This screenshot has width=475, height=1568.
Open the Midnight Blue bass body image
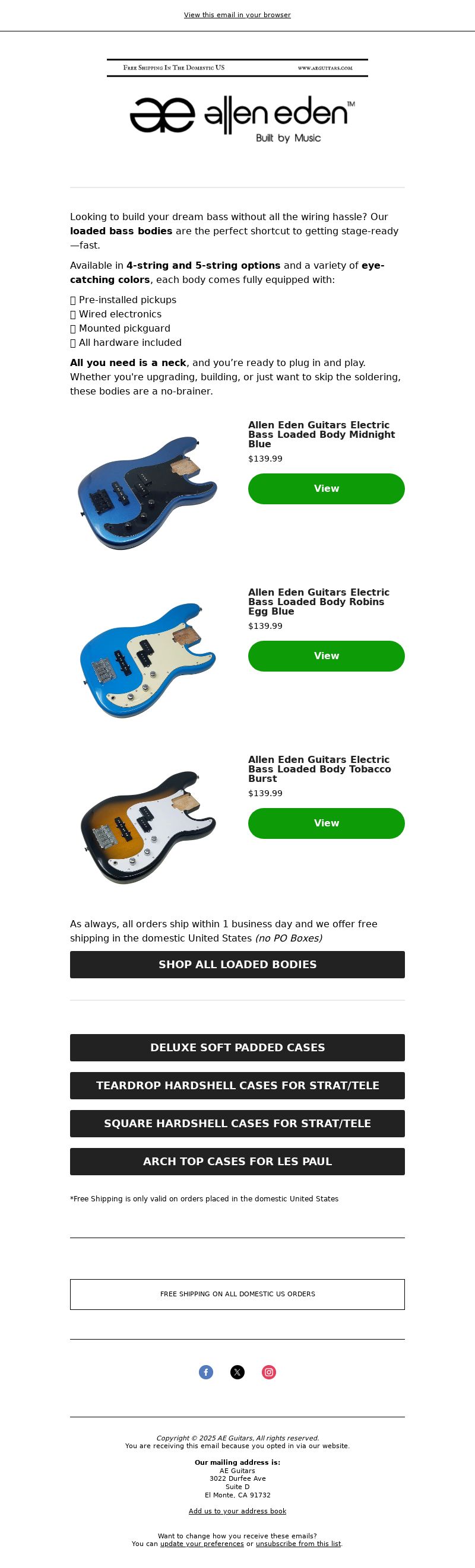click(x=148, y=492)
